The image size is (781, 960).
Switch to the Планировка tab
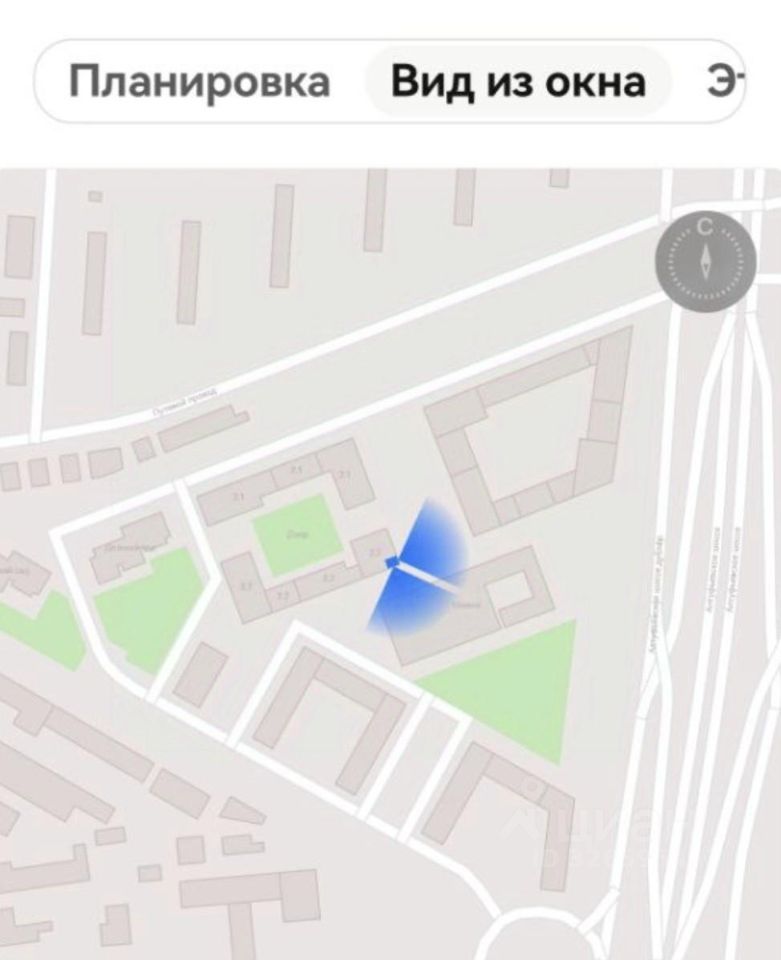[199, 82]
